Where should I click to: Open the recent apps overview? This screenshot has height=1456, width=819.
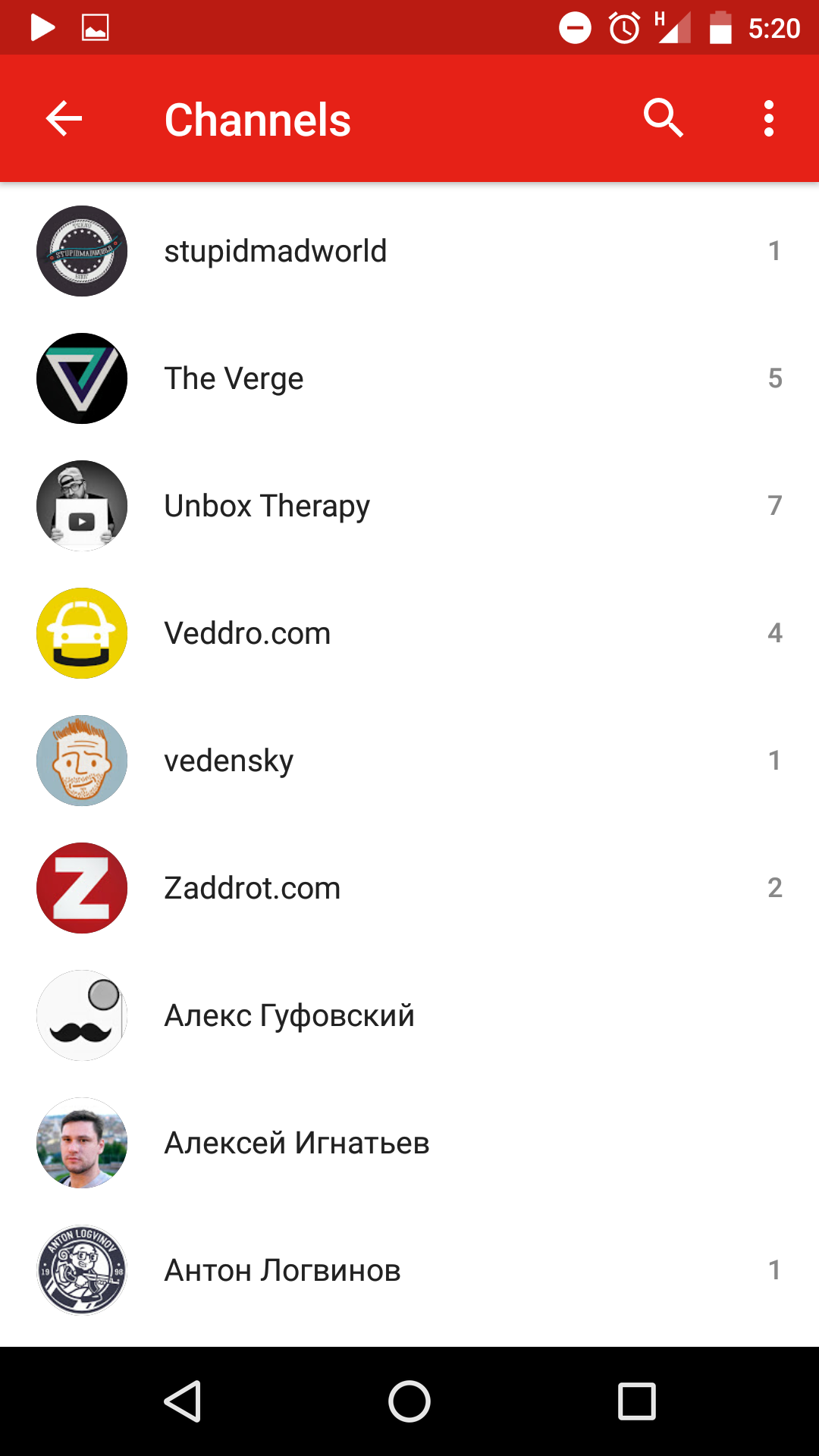pyautogui.click(x=636, y=1401)
